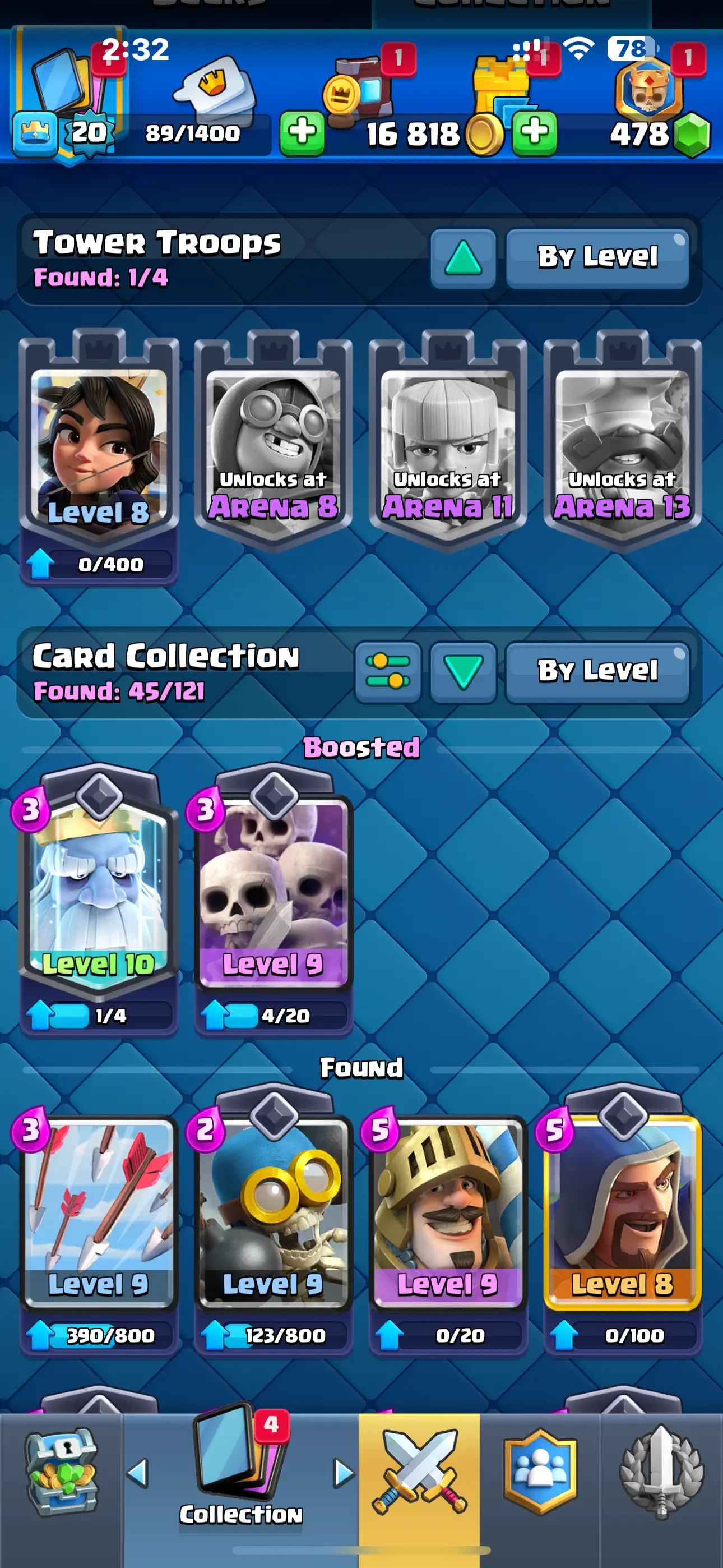723x1568 pixels.
Task: Open the Clan social tab
Action: tap(540, 1472)
